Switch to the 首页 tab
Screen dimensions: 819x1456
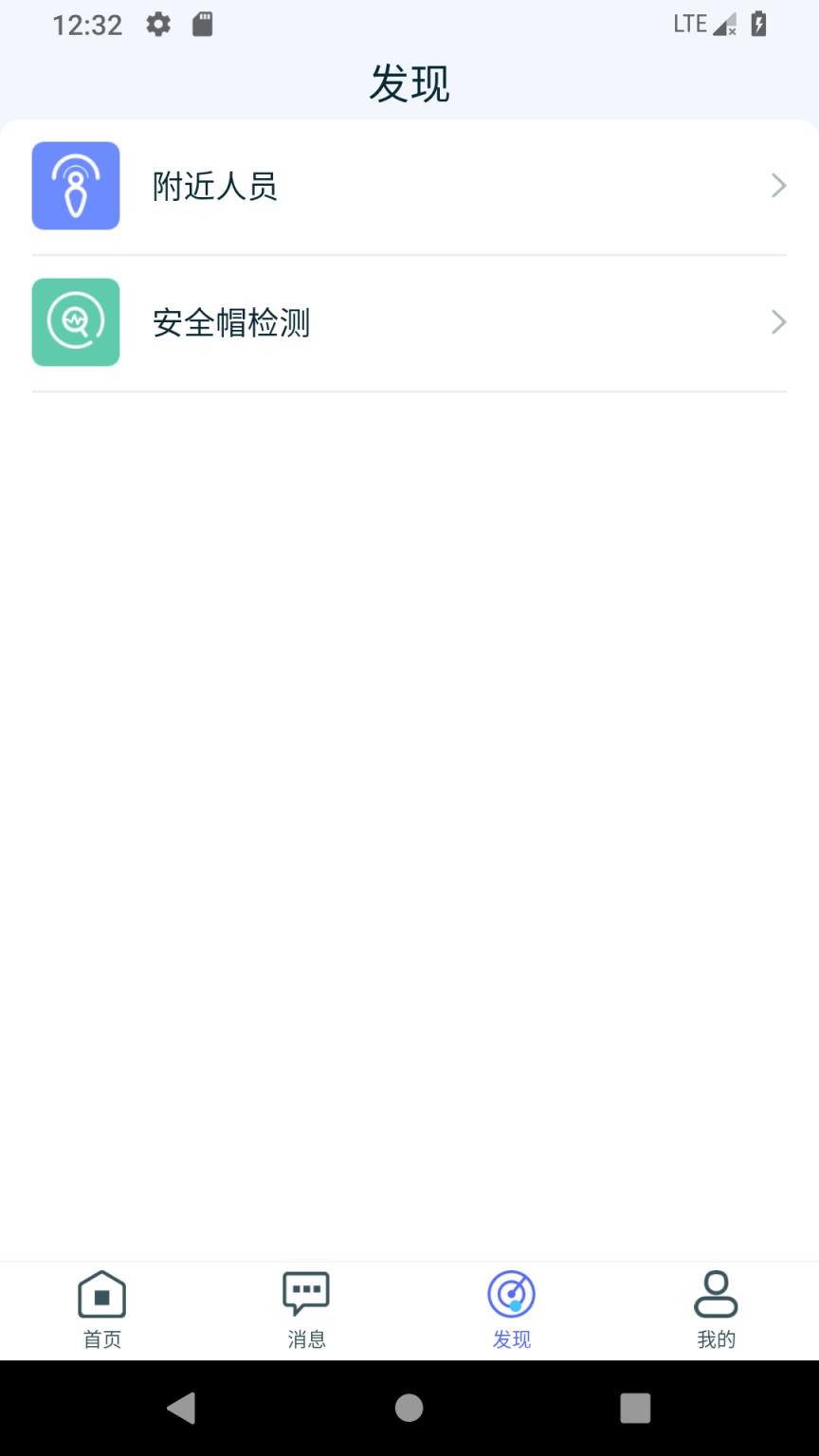[x=101, y=1311]
